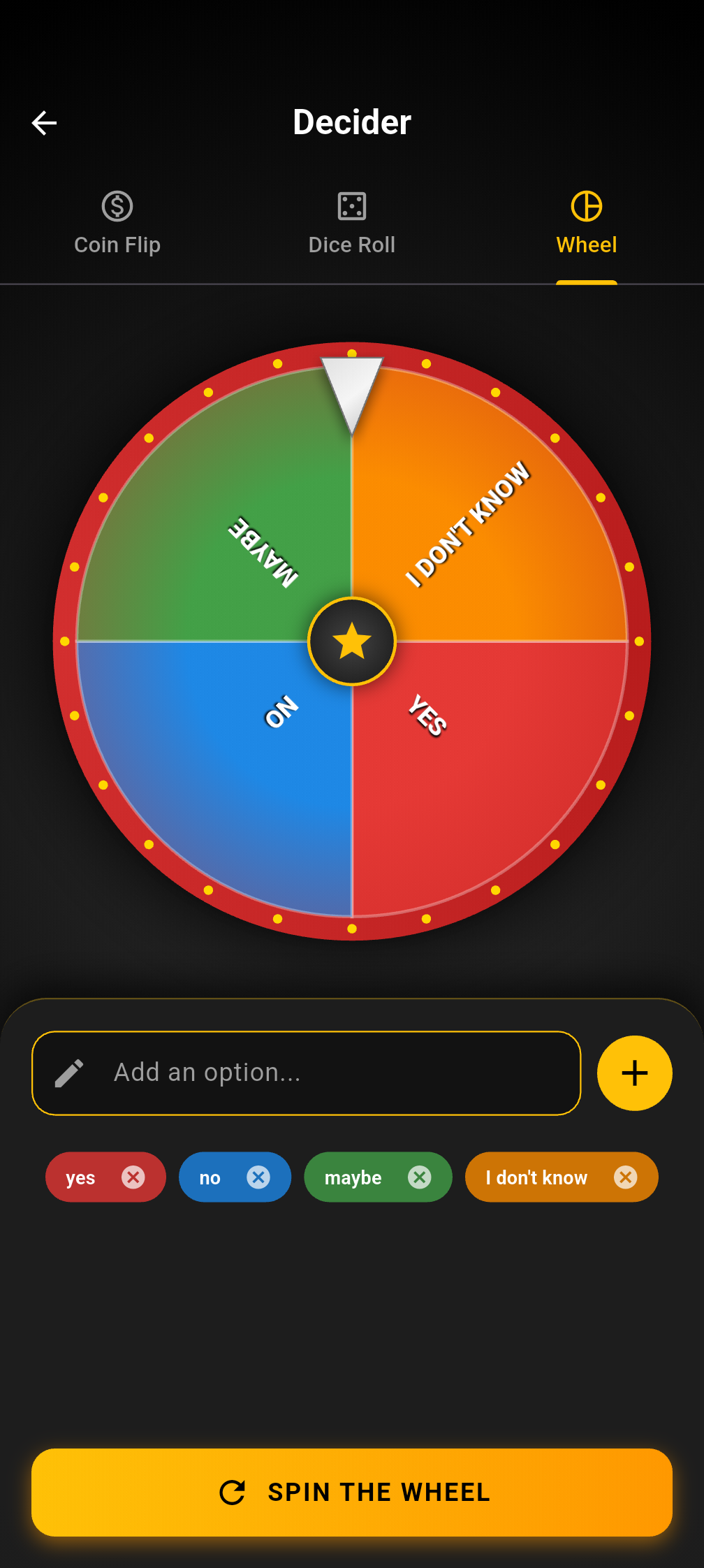Remove the maybe option
The height and width of the screenshot is (1568, 704).
click(x=420, y=1177)
